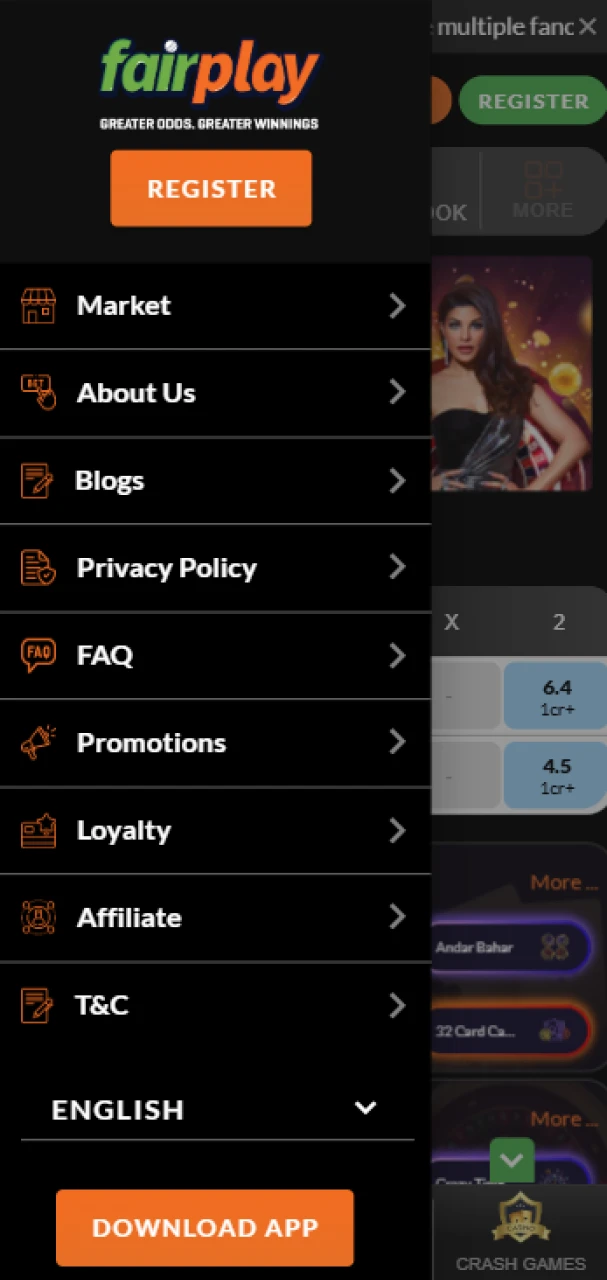This screenshot has width=607, height=1280.
Task: Close the top banner with the X
Action: pos(588,27)
